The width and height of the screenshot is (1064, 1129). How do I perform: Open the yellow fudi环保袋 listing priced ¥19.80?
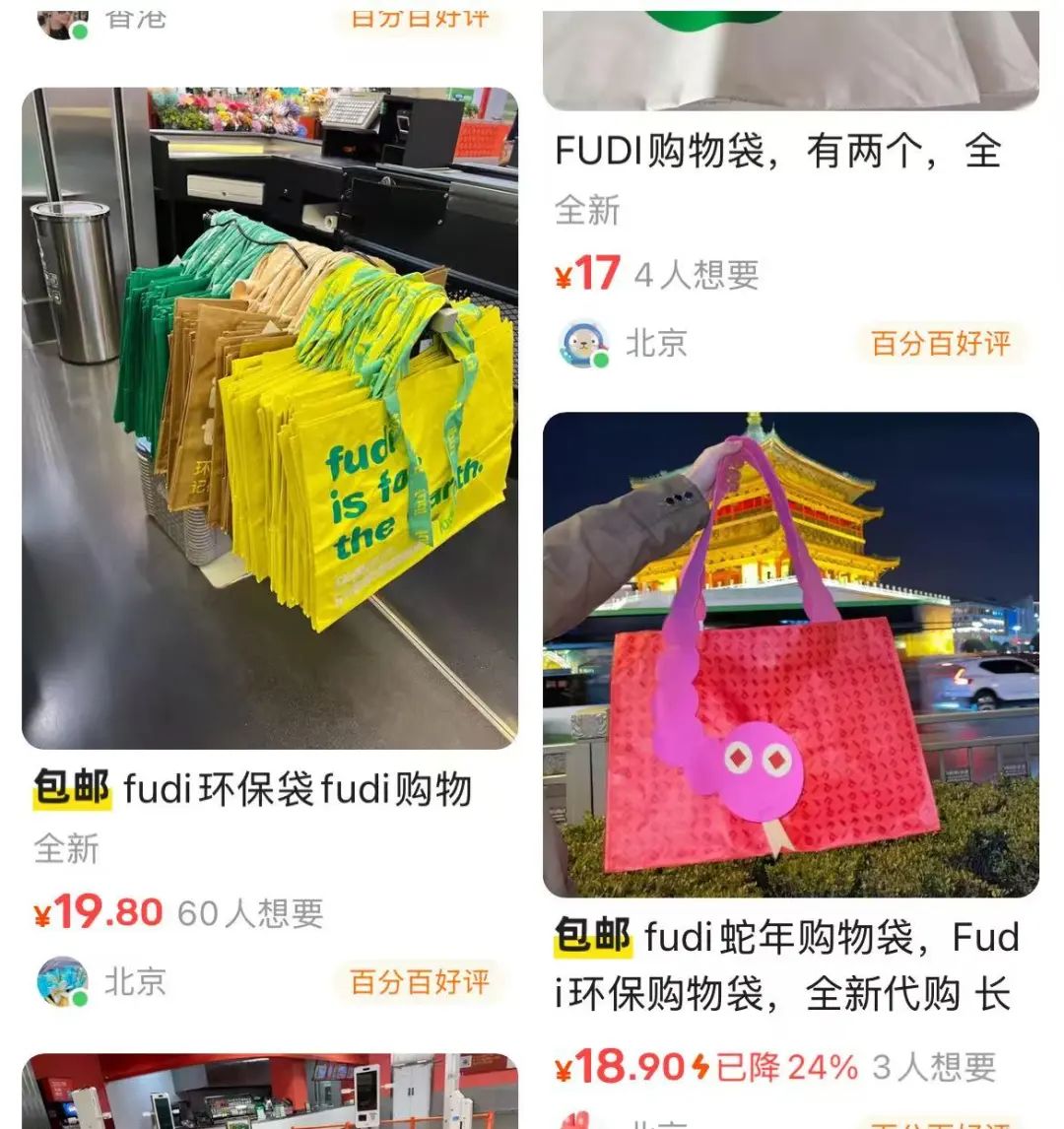(x=269, y=419)
